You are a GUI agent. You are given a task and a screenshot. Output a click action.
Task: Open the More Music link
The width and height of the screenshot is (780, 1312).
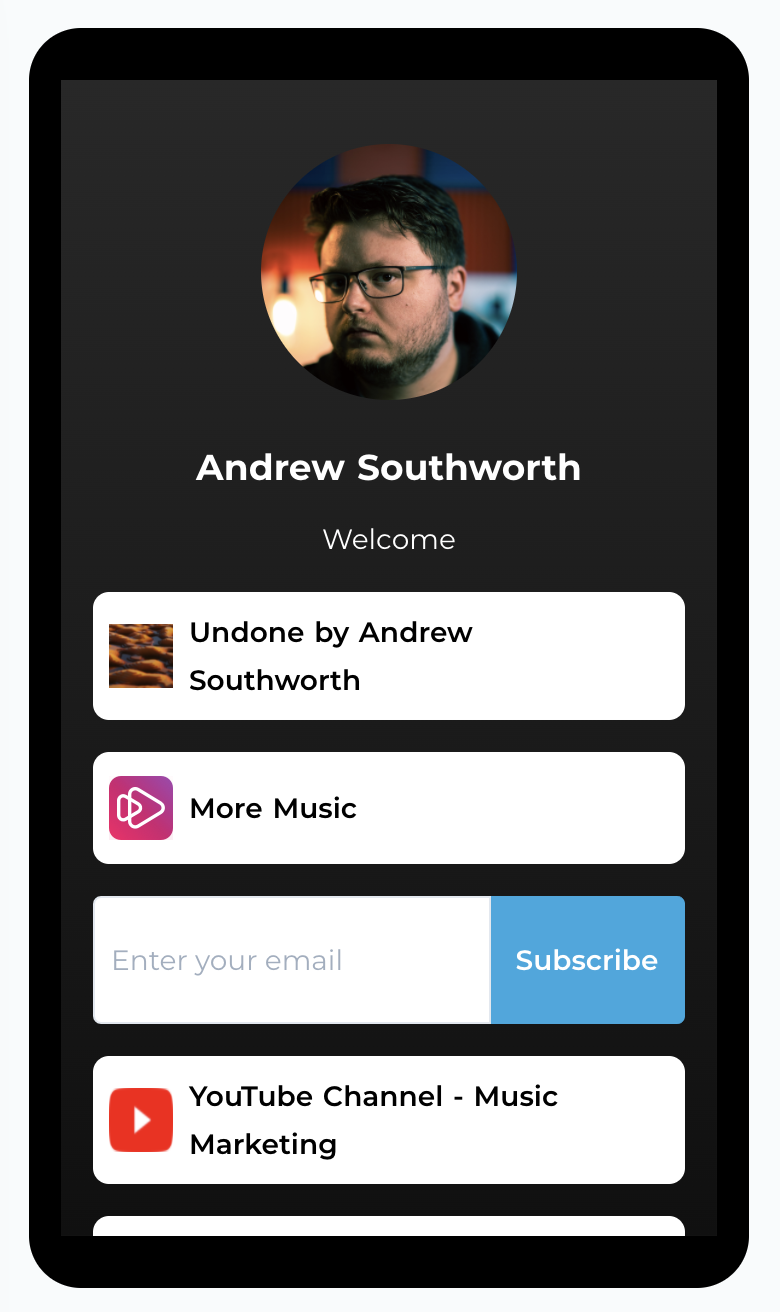coord(389,808)
